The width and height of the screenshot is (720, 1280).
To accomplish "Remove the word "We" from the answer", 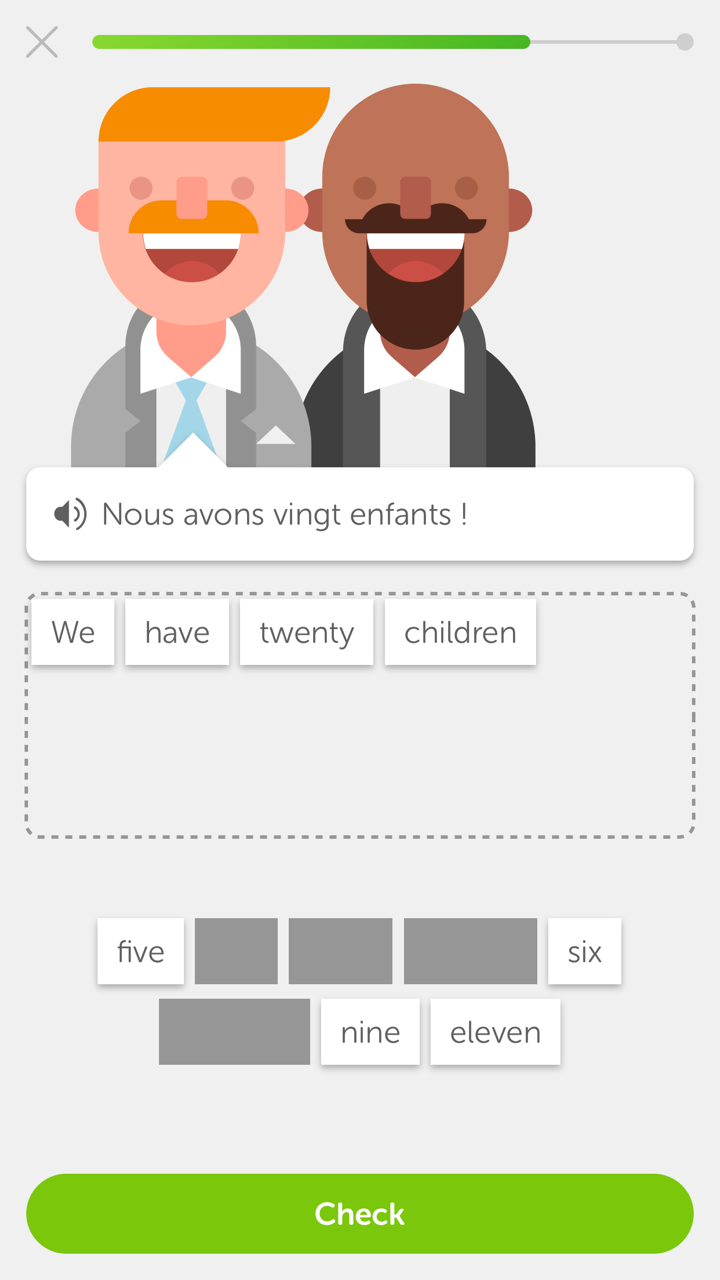I will click(73, 632).
